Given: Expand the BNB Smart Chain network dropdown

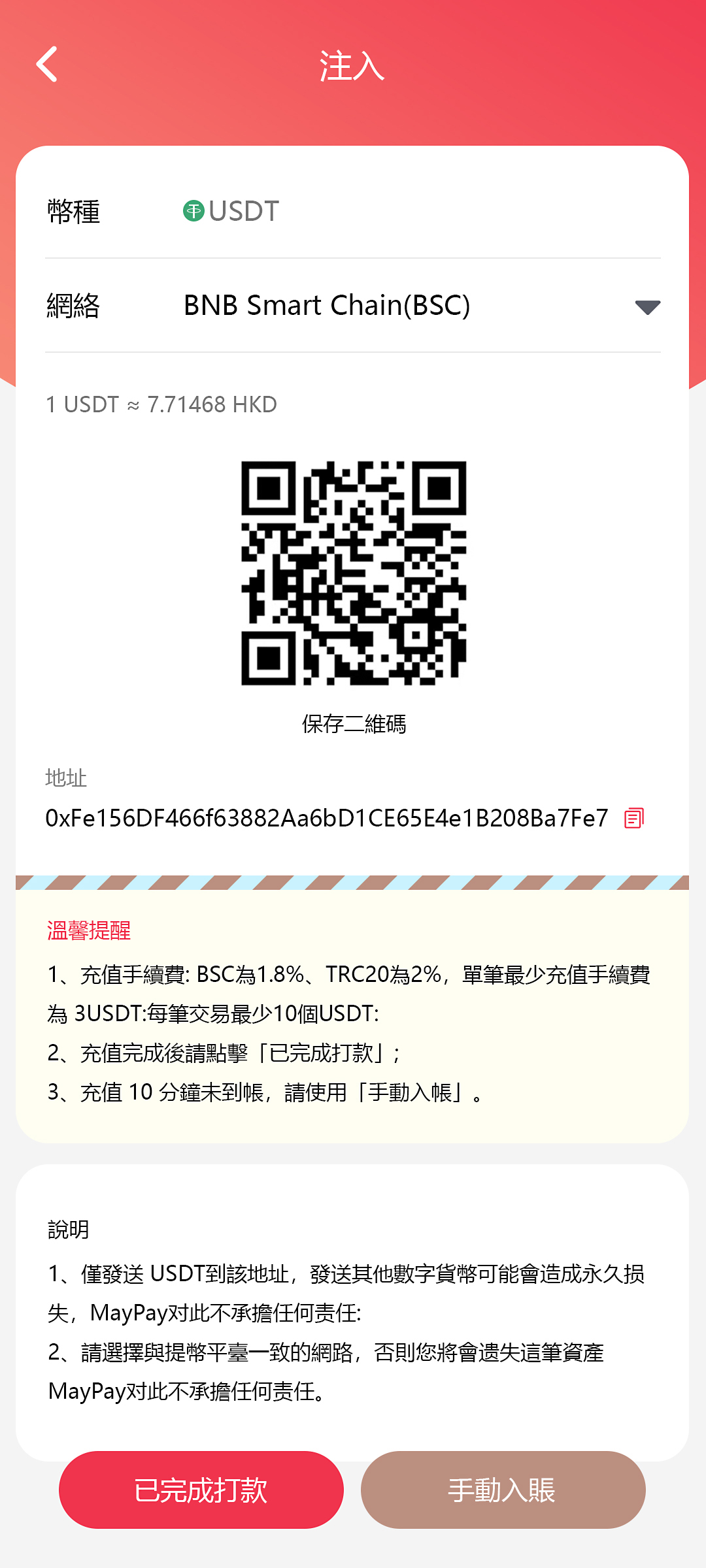Looking at the screenshot, I should click(647, 306).
